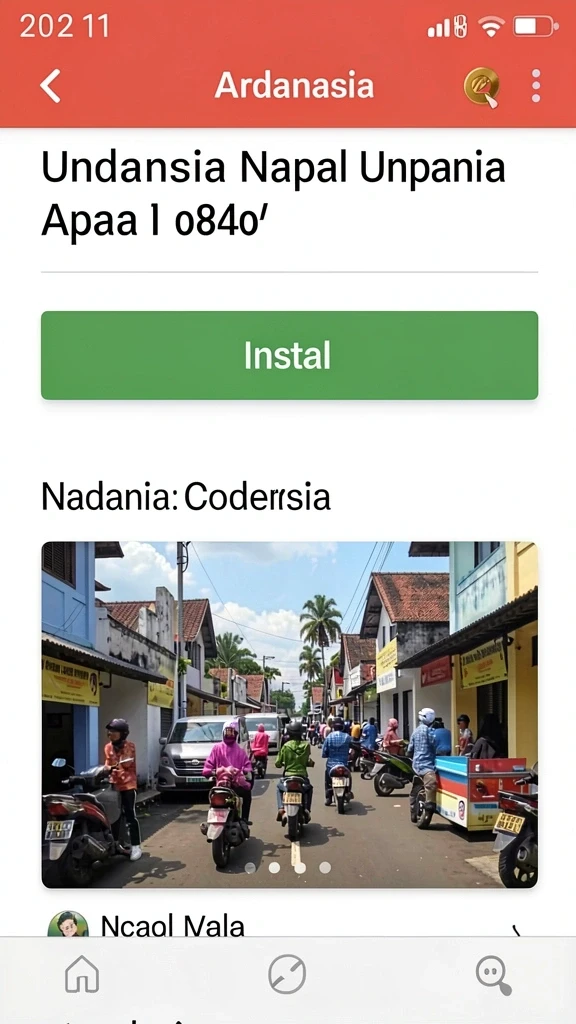The height and width of the screenshot is (1024, 576).
Task: Tap the gold search icon in header
Action: click(x=482, y=86)
